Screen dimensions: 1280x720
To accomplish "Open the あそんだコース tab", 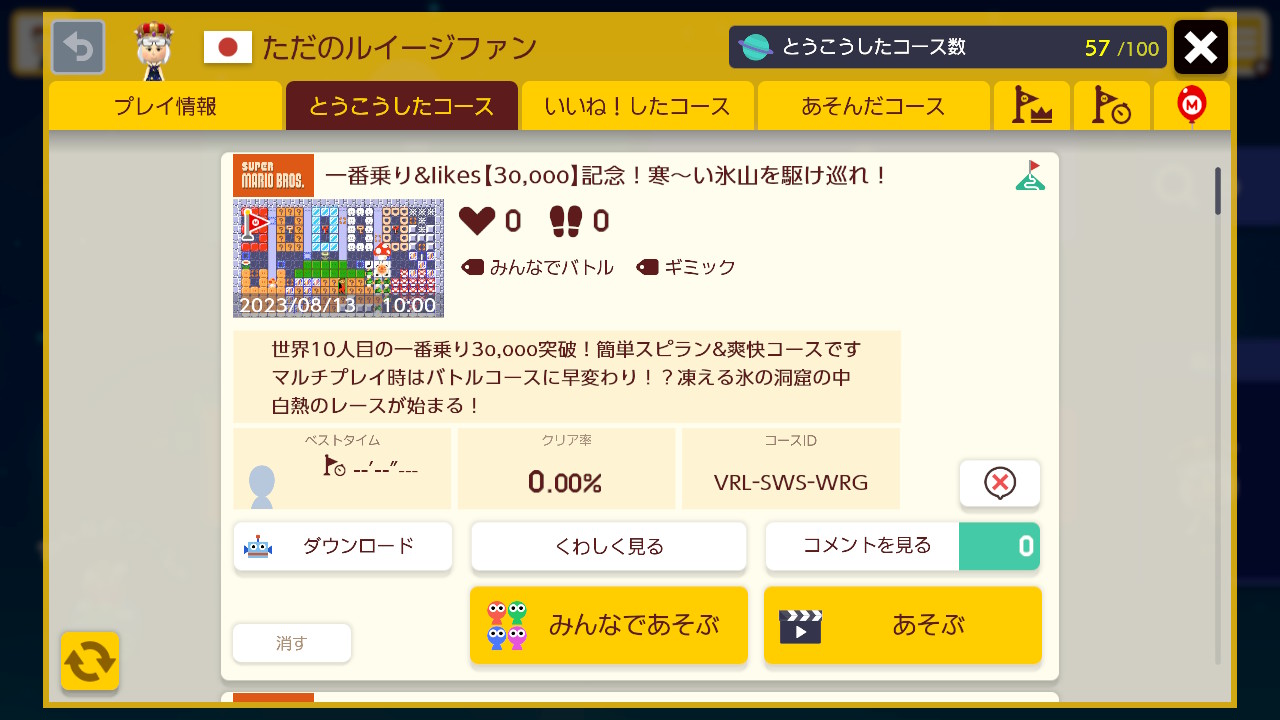I will pos(873,107).
